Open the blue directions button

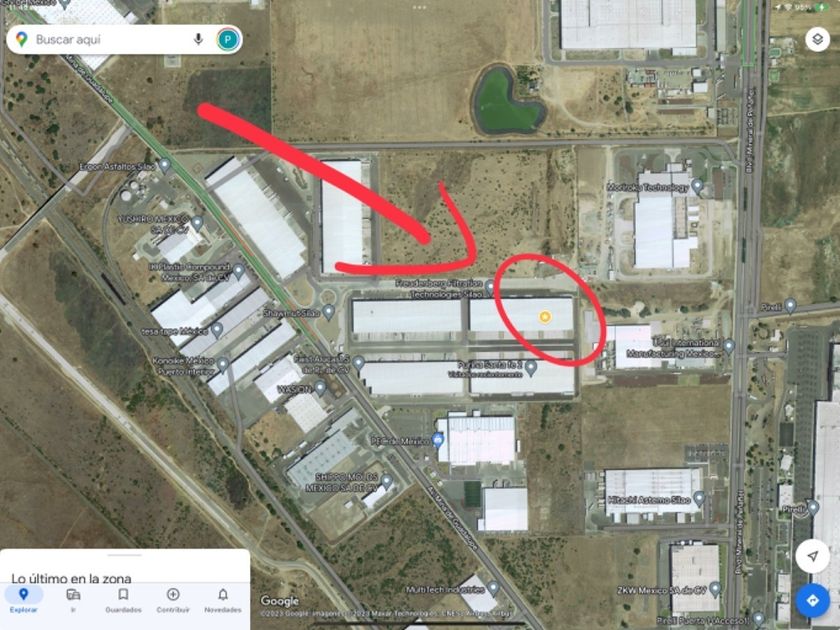click(x=812, y=600)
